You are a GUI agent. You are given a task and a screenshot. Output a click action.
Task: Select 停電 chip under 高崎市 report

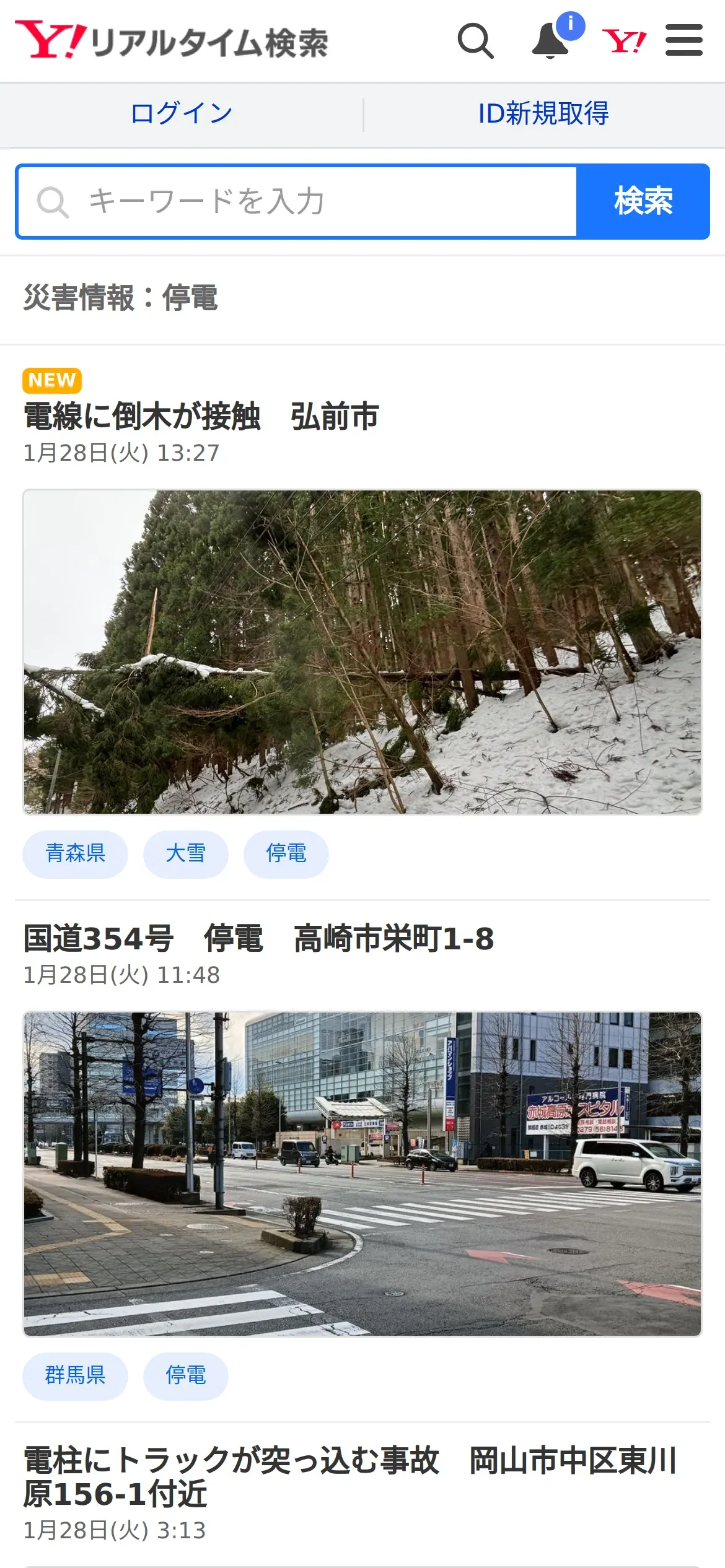(x=185, y=1375)
